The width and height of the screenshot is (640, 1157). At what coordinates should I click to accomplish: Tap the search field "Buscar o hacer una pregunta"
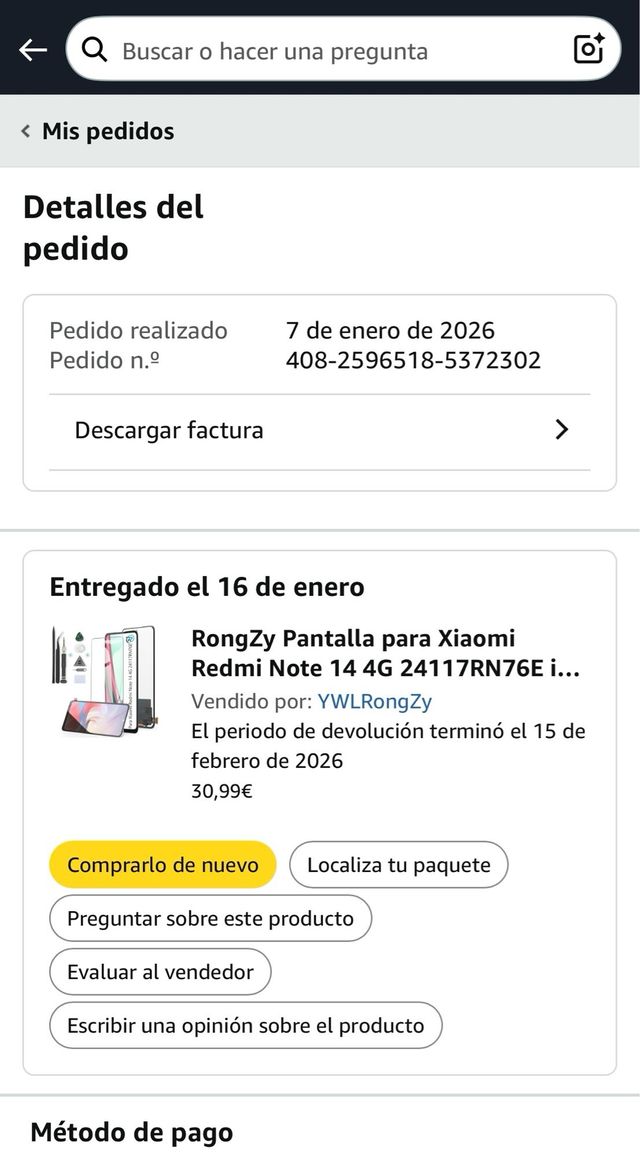point(300,51)
